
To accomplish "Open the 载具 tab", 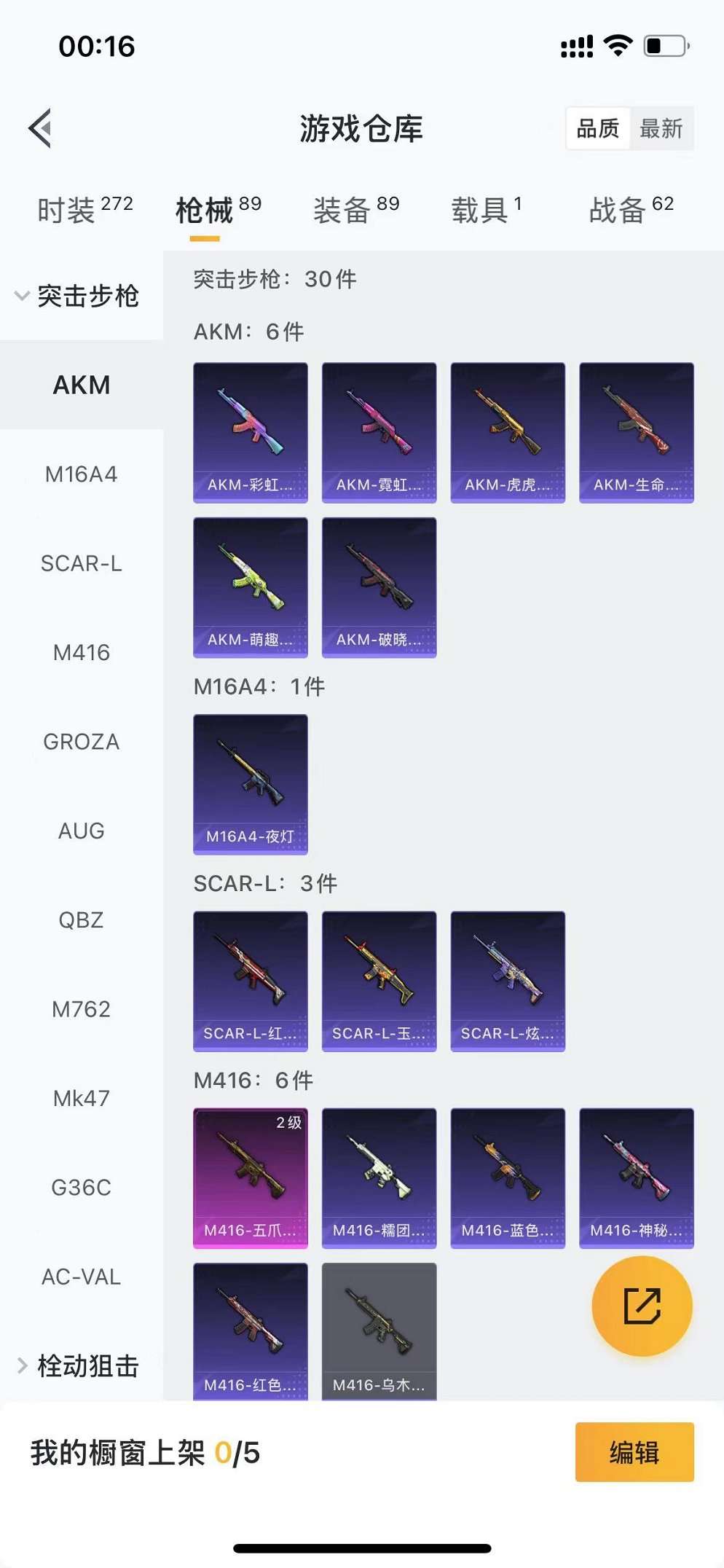I will coord(486,210).
